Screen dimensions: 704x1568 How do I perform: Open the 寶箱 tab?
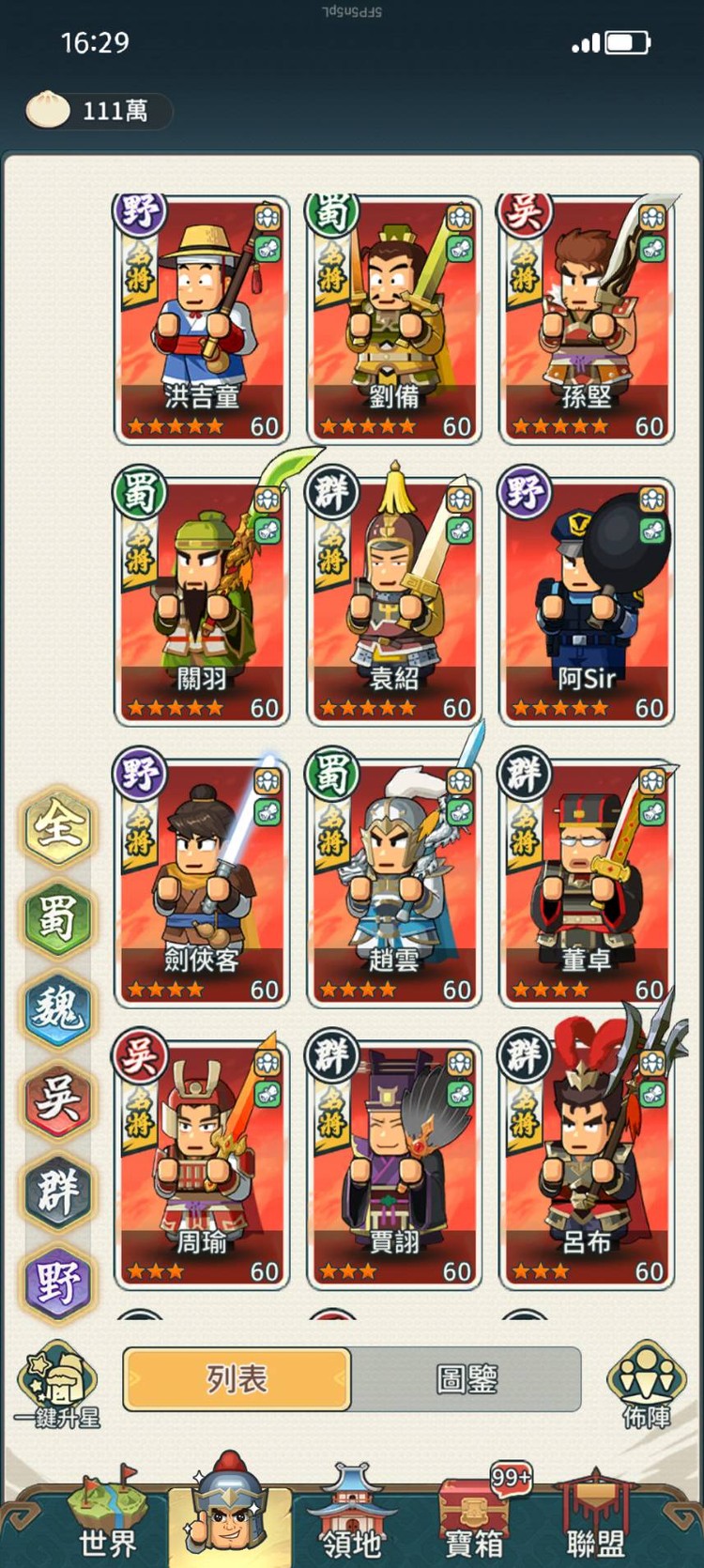coord(474,1512)
